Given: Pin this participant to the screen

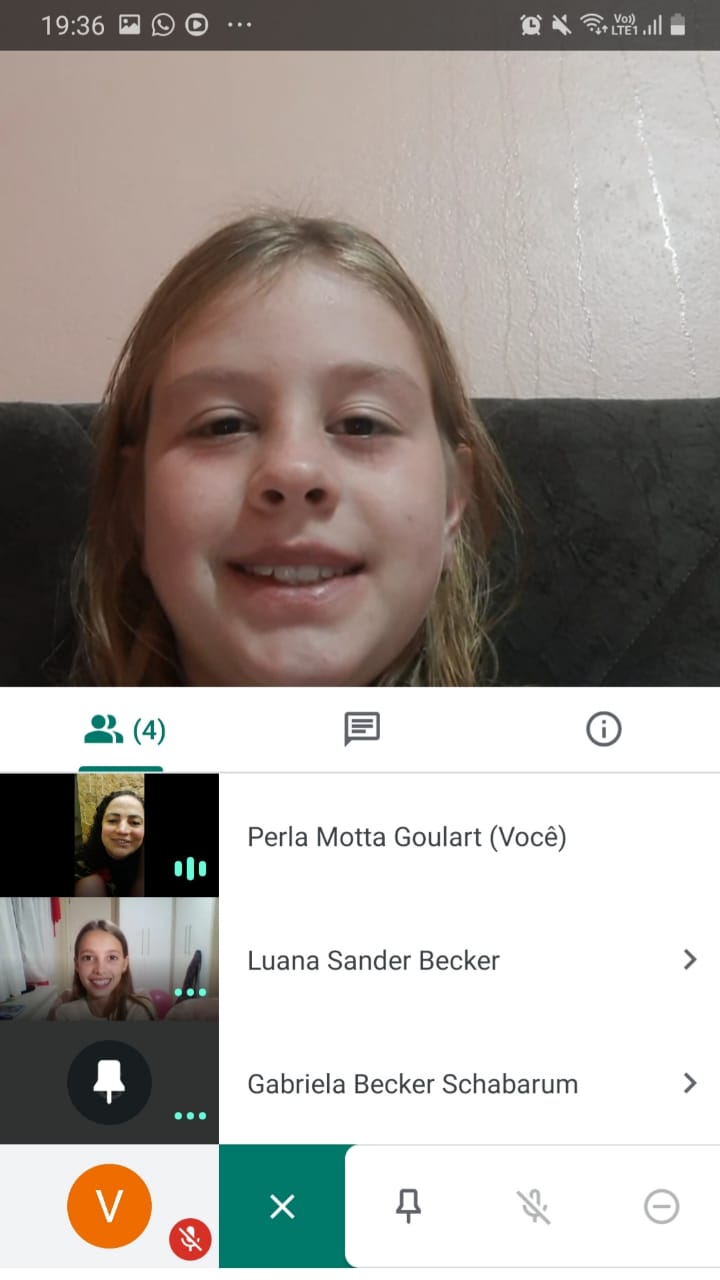Looking at the screenshot, I should pyautogui.click(x=408, y=1207).
